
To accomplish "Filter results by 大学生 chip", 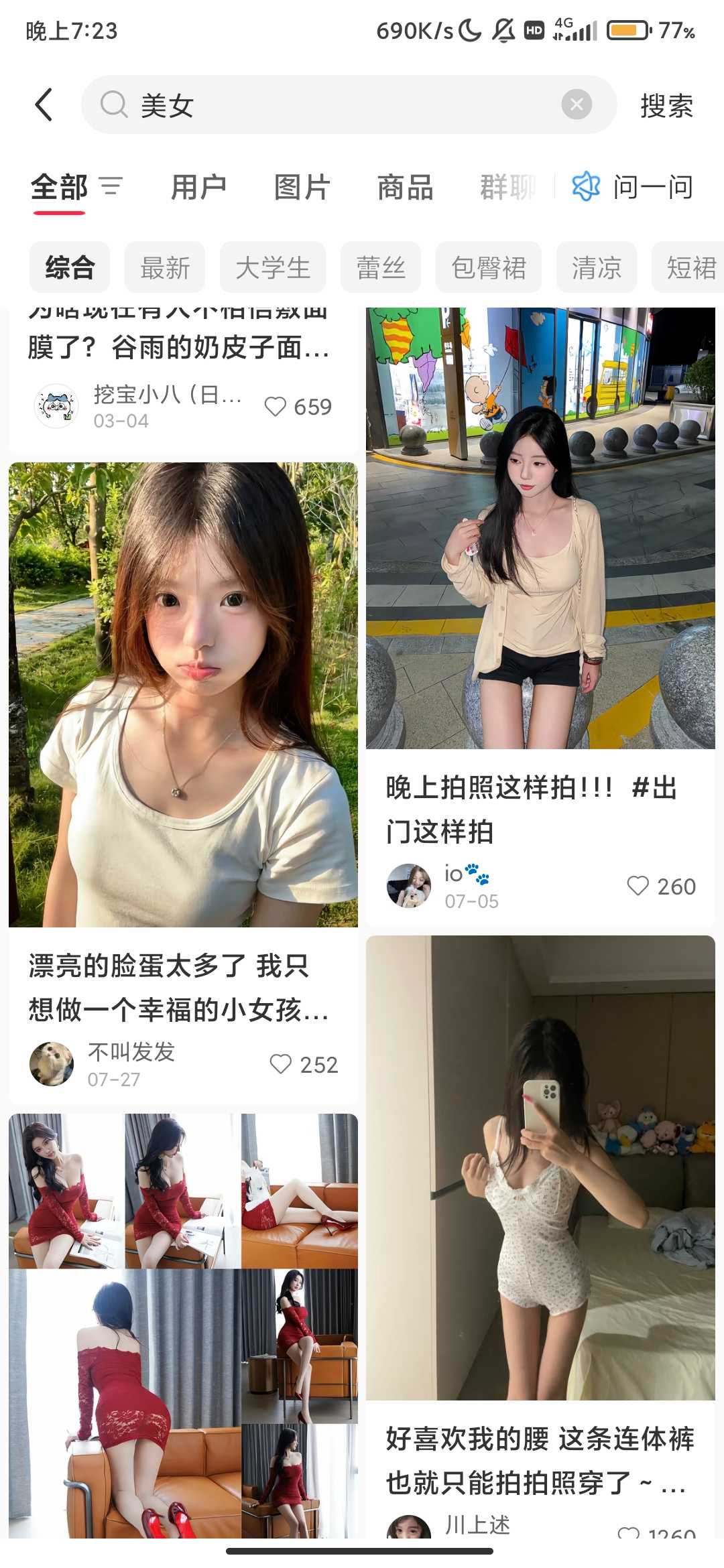I will coord(273,267).
